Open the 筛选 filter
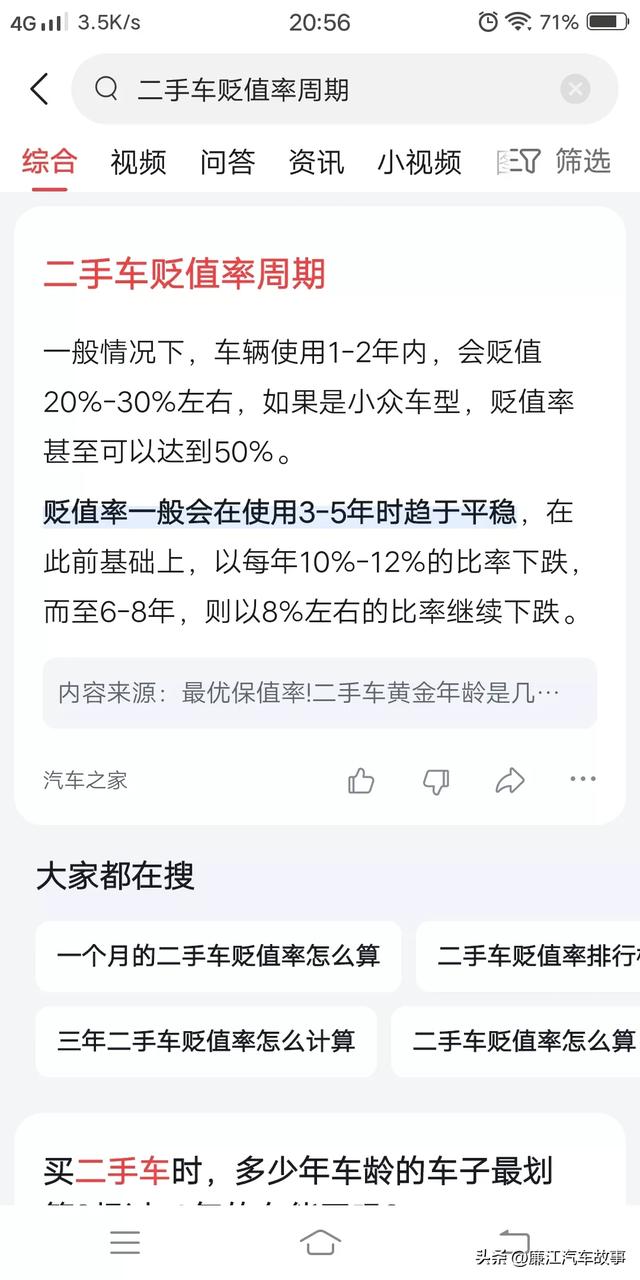The width and height of the screenshot is (640, 1280). click(566, 161)
